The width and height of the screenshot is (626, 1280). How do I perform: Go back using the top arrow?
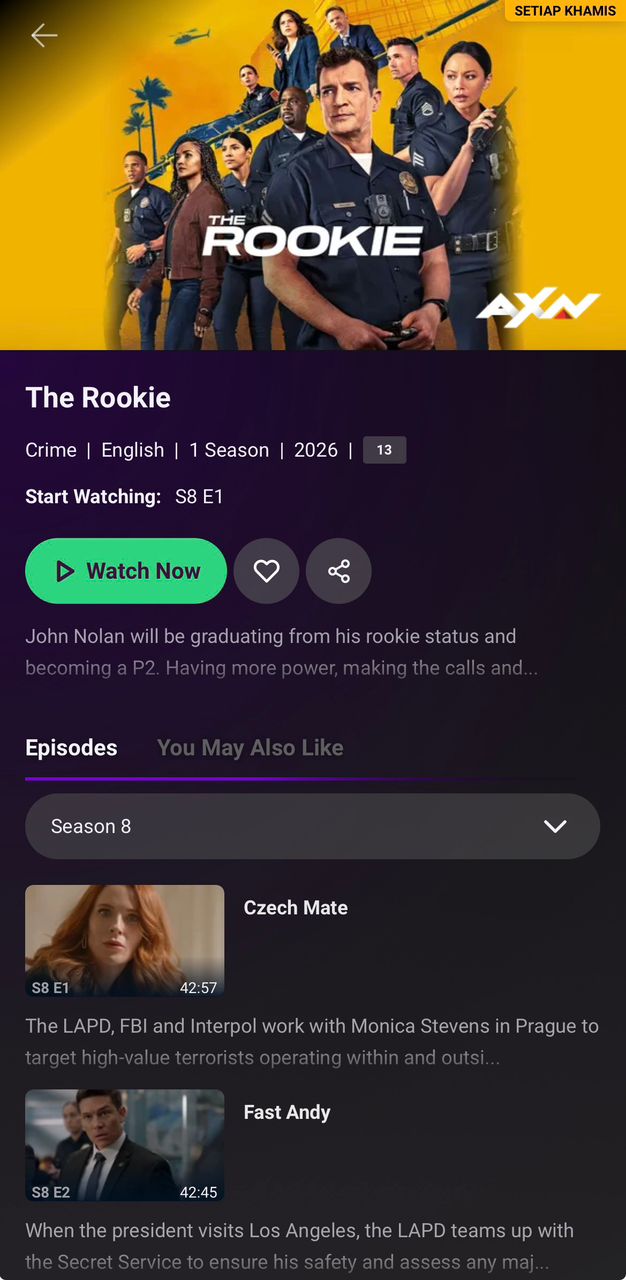[44, 36]
